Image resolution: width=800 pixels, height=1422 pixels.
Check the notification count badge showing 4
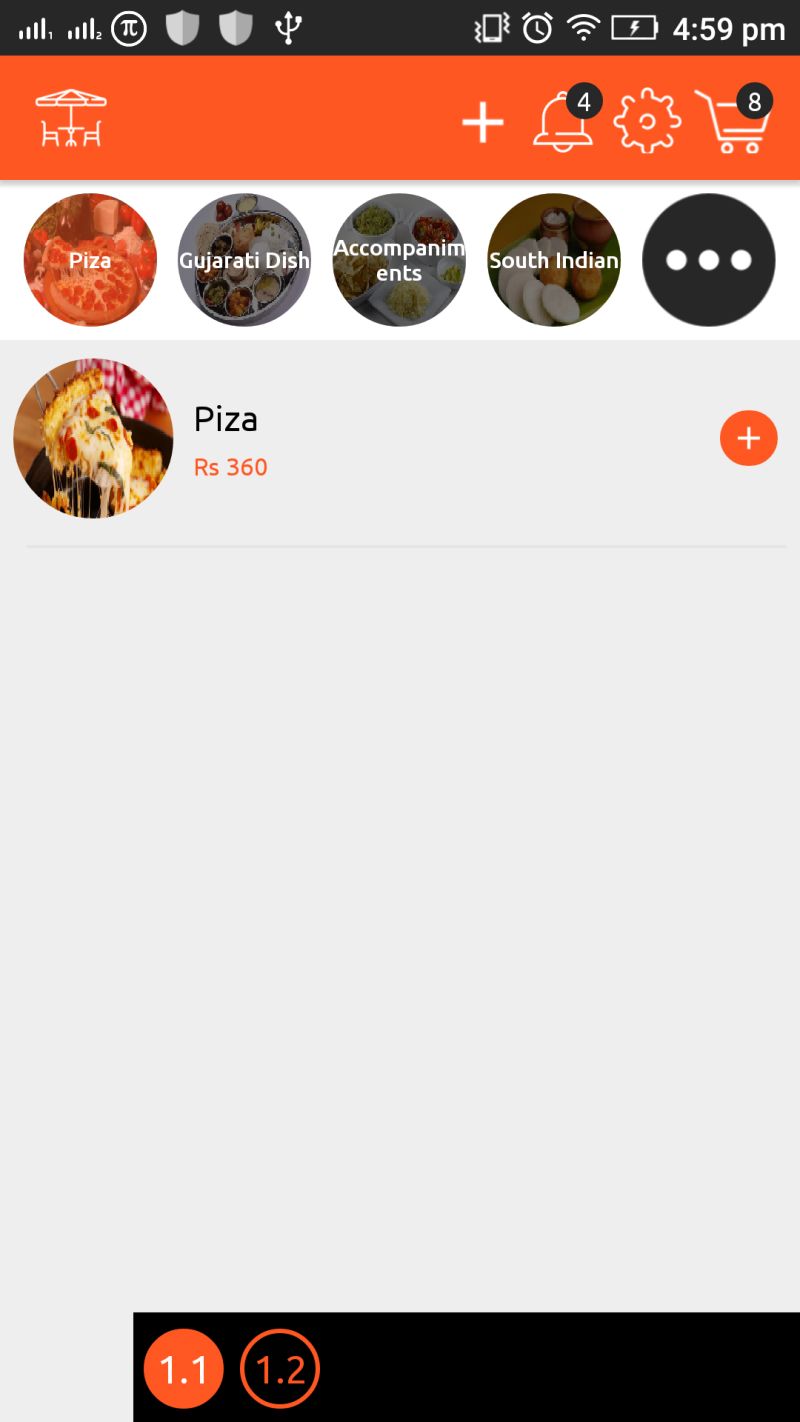click(x=584, y=100)
